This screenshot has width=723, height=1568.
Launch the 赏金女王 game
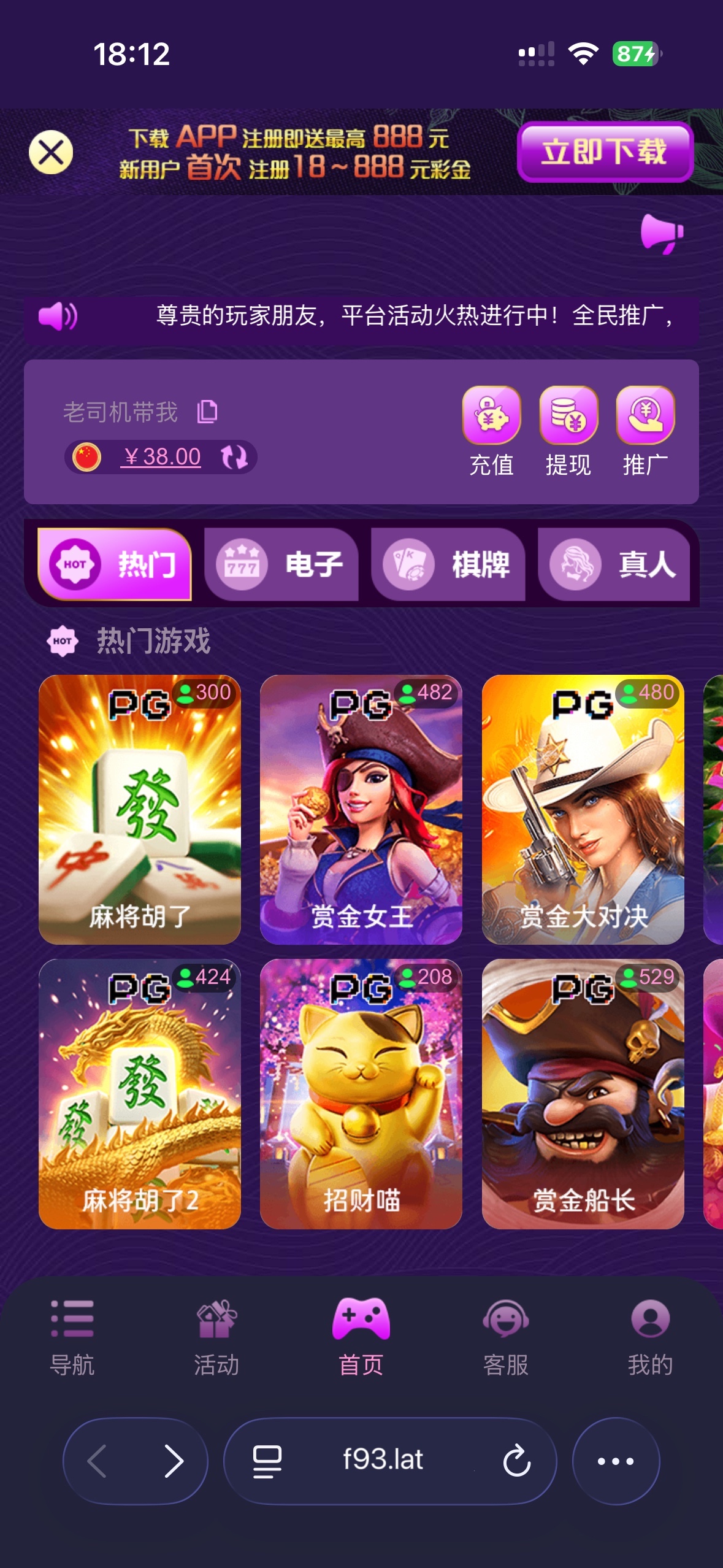361,809
